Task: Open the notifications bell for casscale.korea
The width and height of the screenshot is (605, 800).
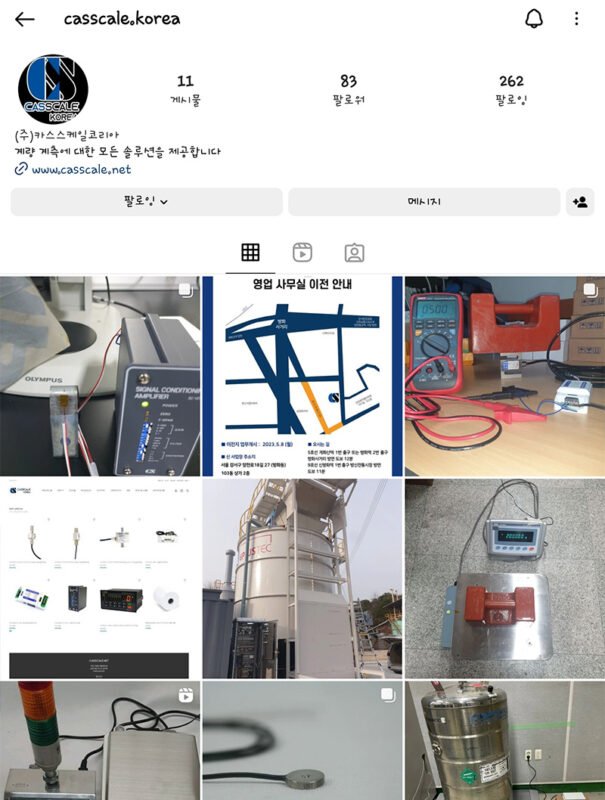Action: [x=534, y=19]
